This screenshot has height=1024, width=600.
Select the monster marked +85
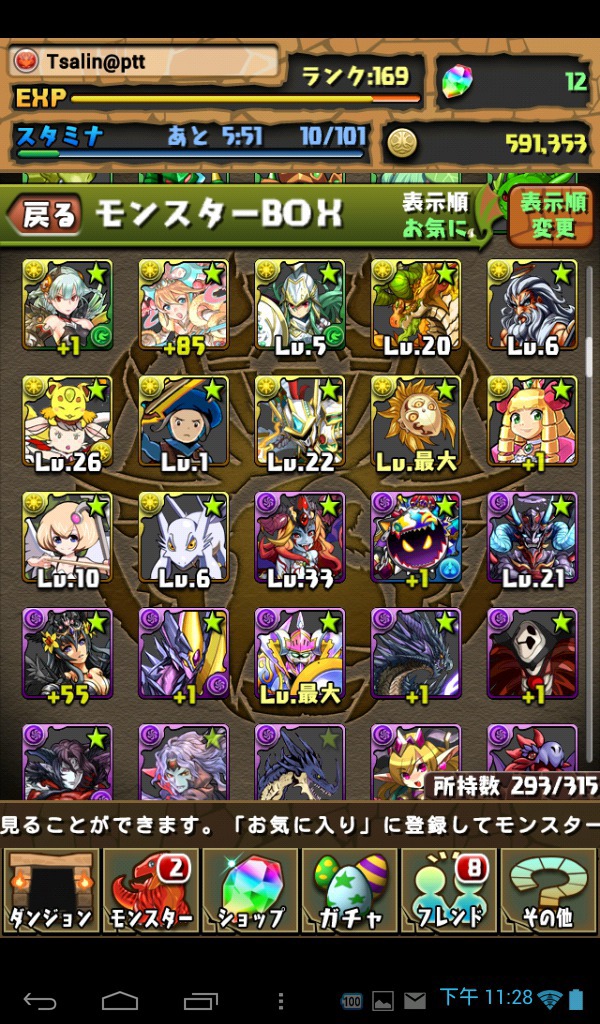click(183, 305)
